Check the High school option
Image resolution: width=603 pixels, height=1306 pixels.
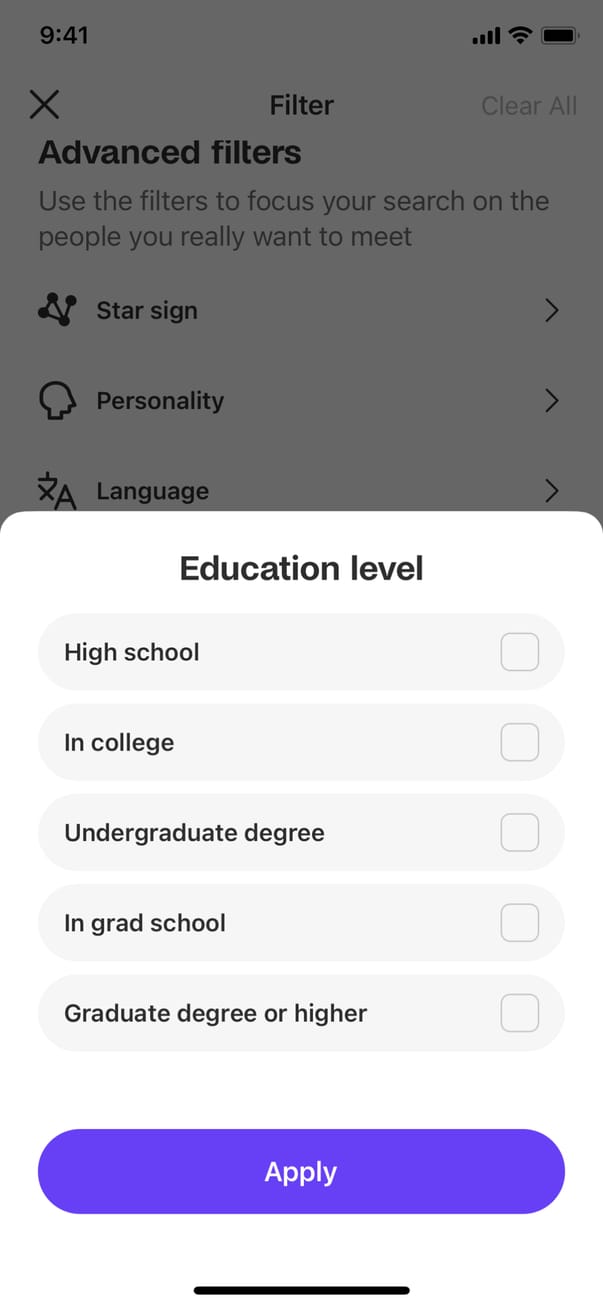[519, 652]
